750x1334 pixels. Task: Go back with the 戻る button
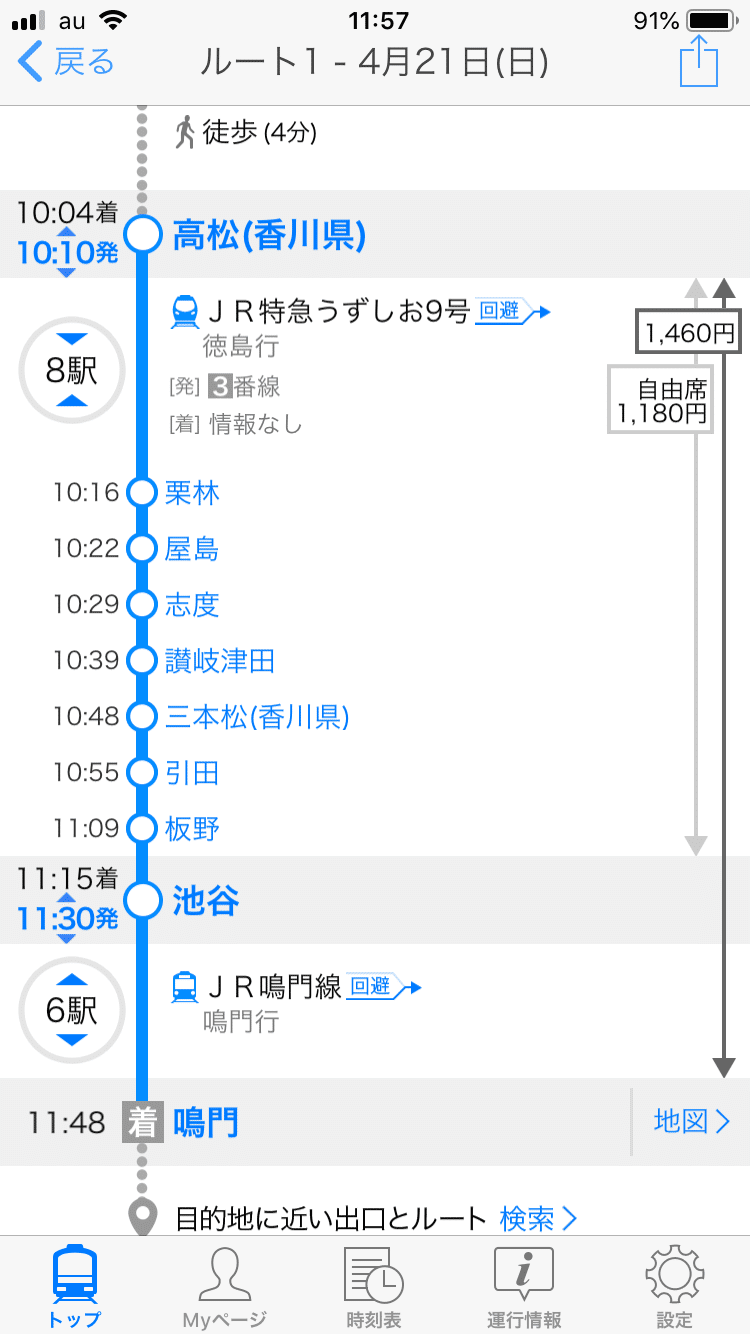[x=66, y=63]
